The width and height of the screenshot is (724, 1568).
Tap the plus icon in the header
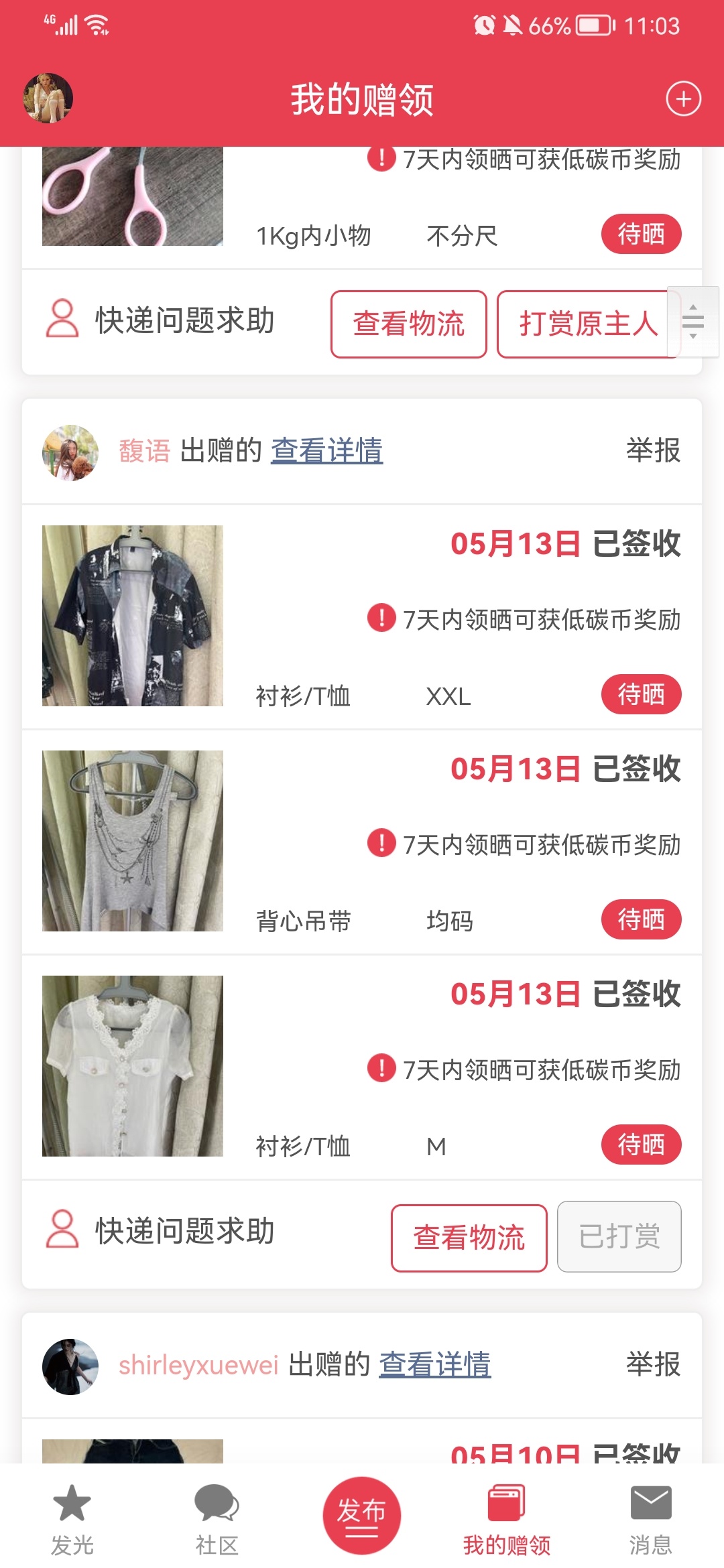(x=683, y=99)
